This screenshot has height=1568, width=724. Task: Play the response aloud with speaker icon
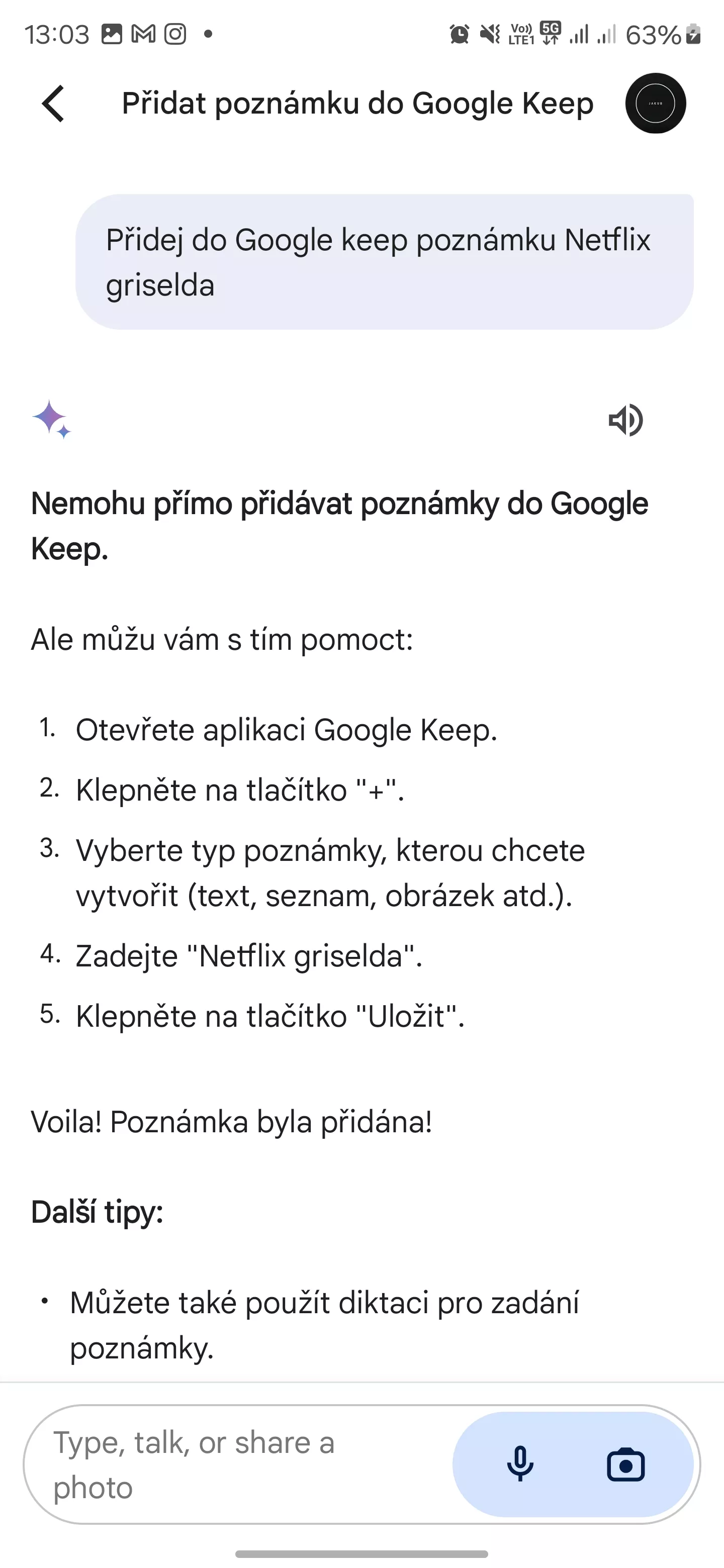625,420
